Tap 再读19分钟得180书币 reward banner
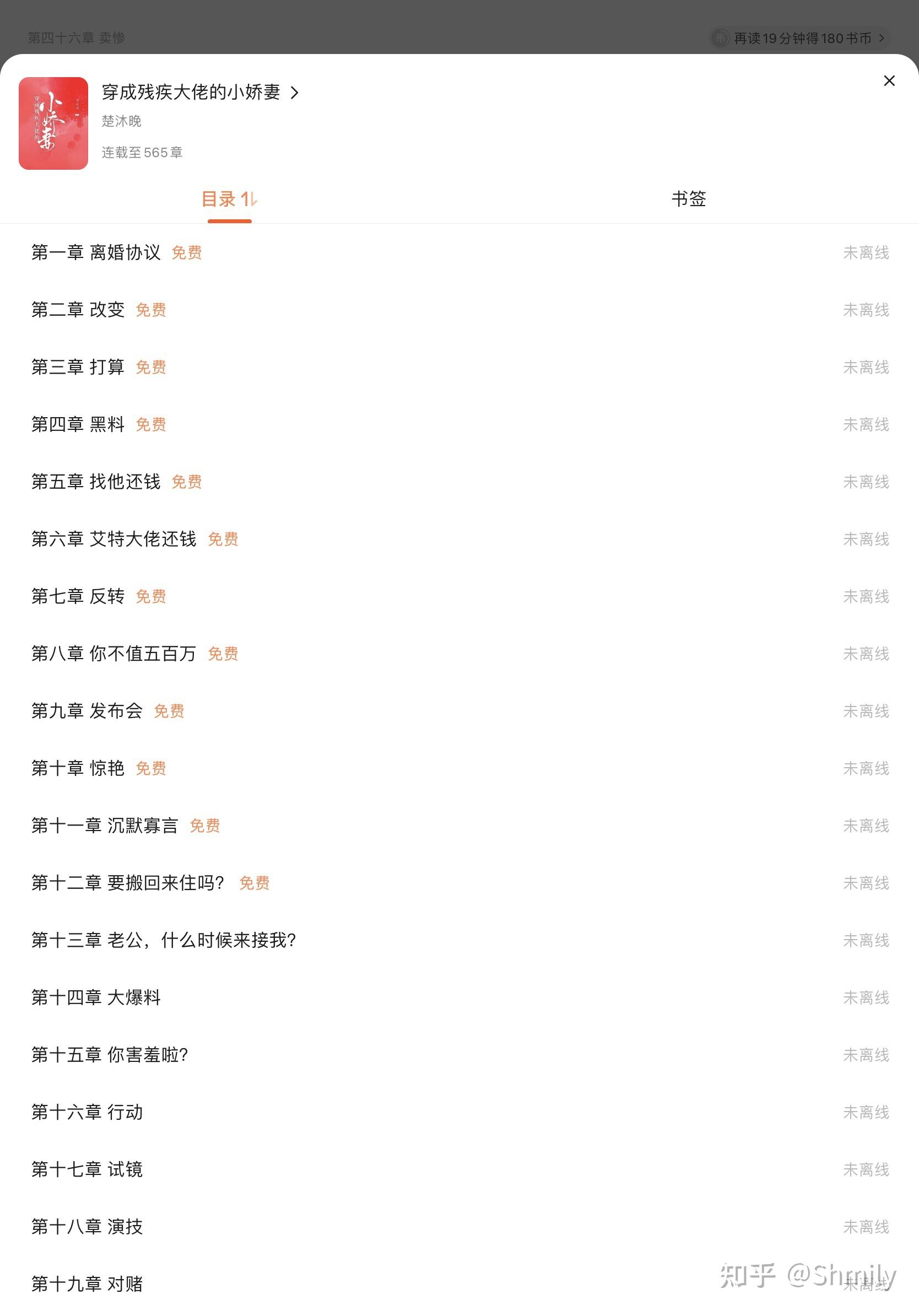This screenshot has width=919, height=1316. pos(801,39)
